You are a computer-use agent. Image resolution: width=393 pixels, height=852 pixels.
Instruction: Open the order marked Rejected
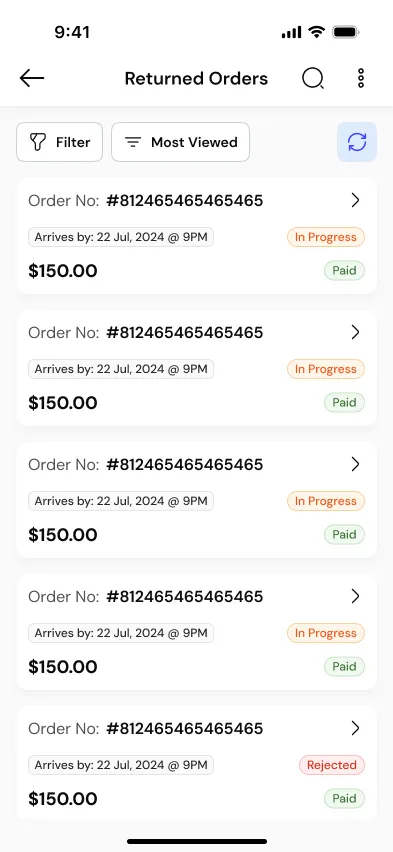coord(196,762)
